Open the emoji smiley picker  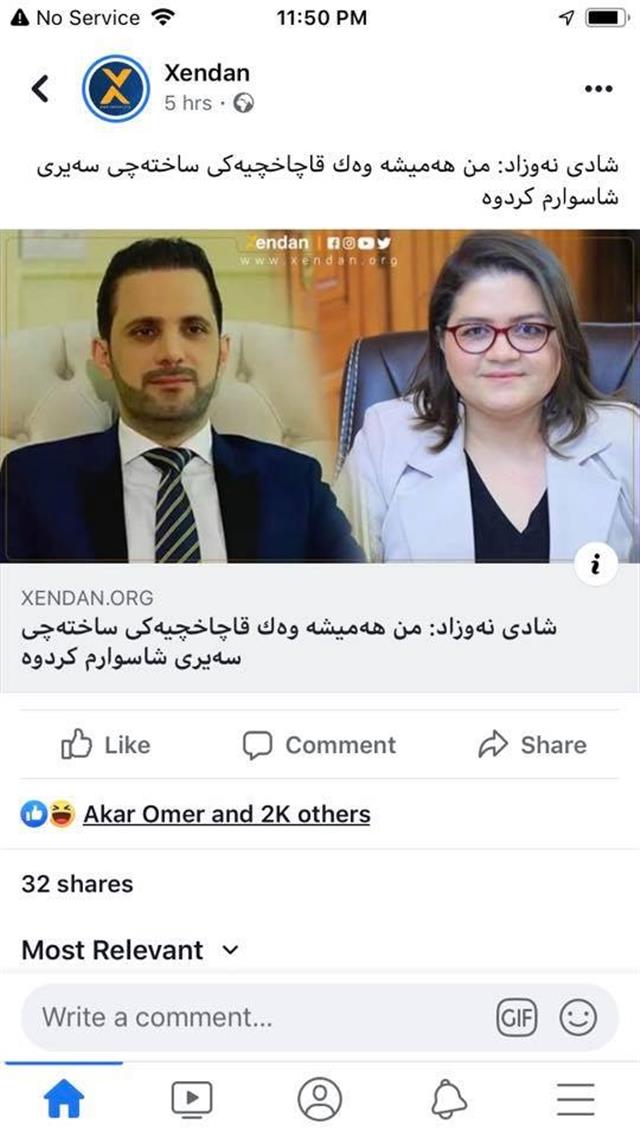coord(578,1018)
